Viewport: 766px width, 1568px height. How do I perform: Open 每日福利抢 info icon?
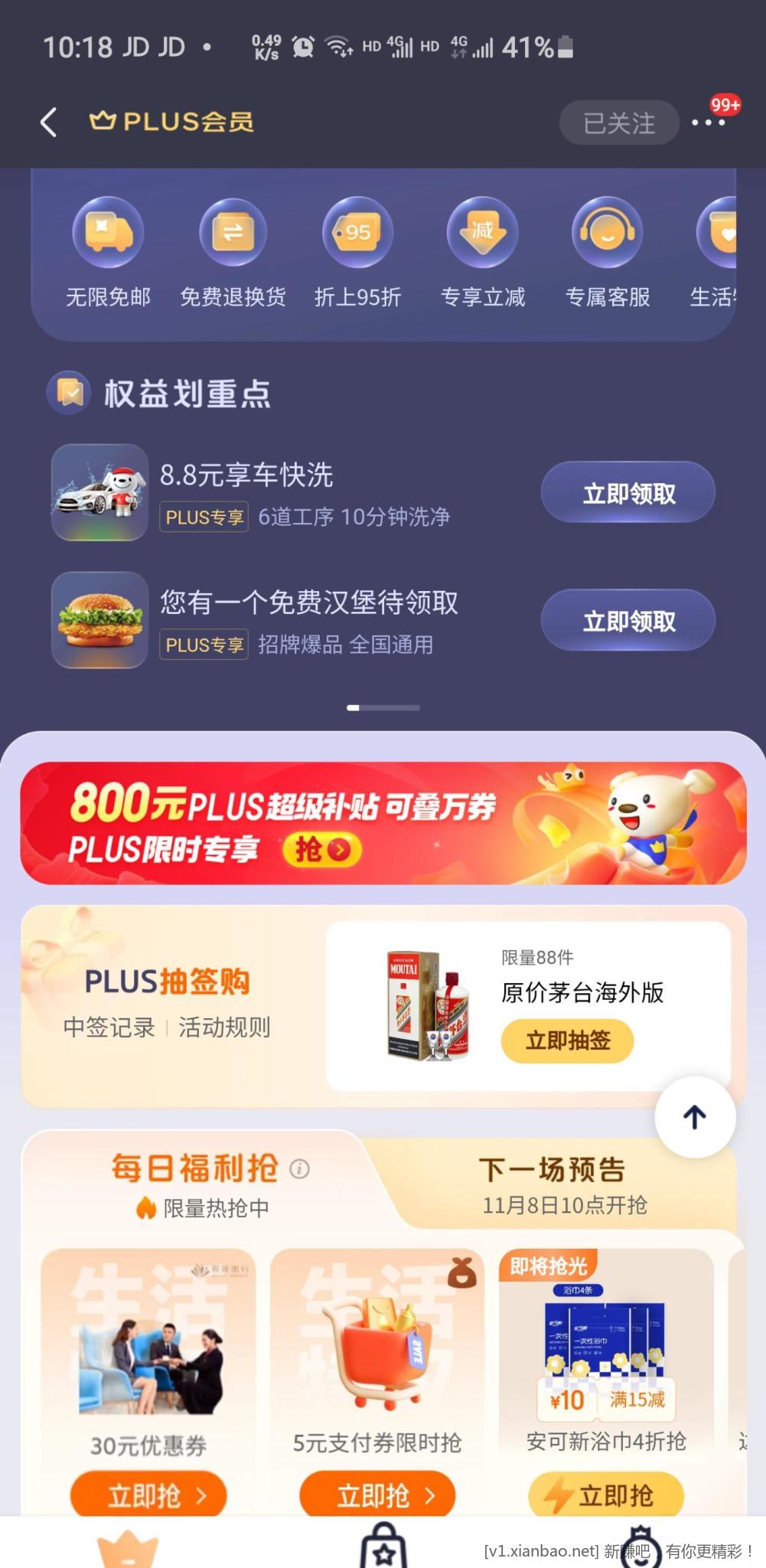300,1169
